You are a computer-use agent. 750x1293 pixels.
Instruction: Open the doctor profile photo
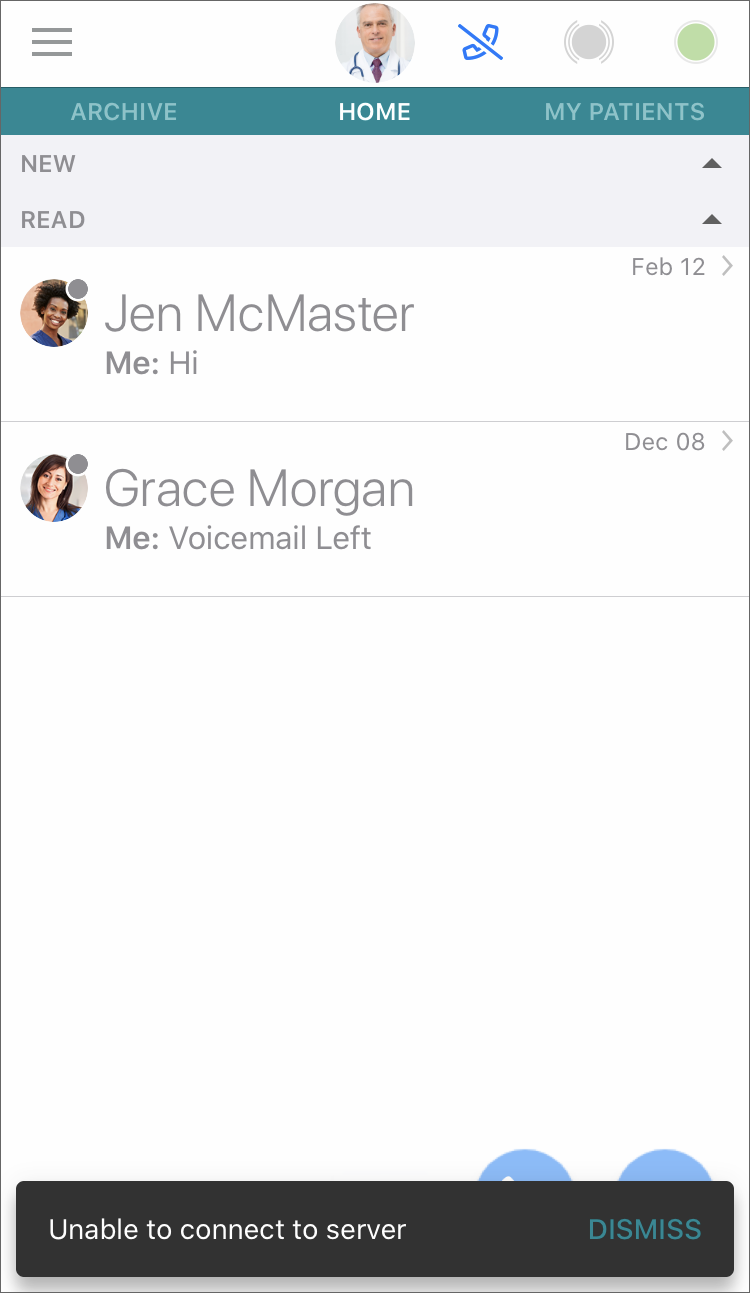point(375,44)
